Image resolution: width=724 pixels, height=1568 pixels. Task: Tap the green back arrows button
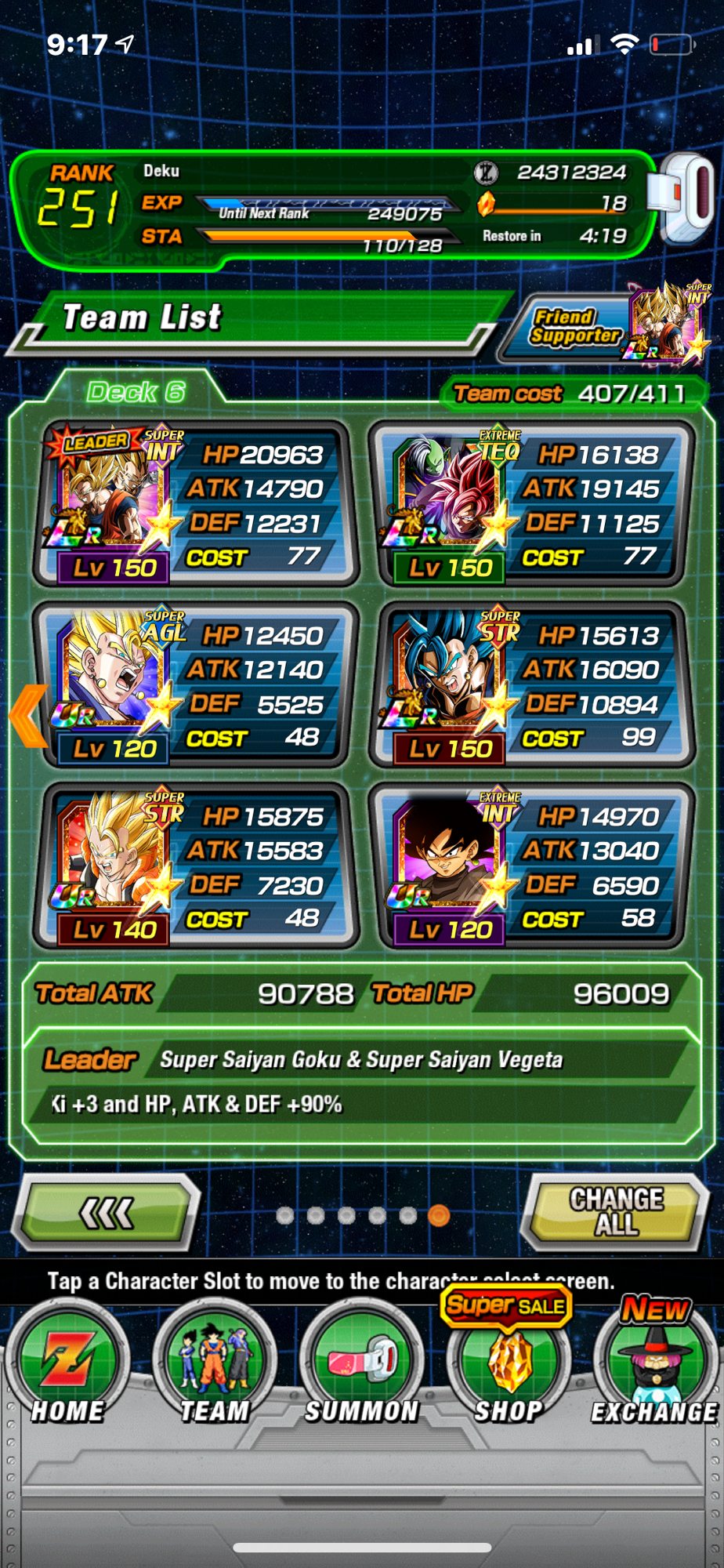tap(109, 1212)
